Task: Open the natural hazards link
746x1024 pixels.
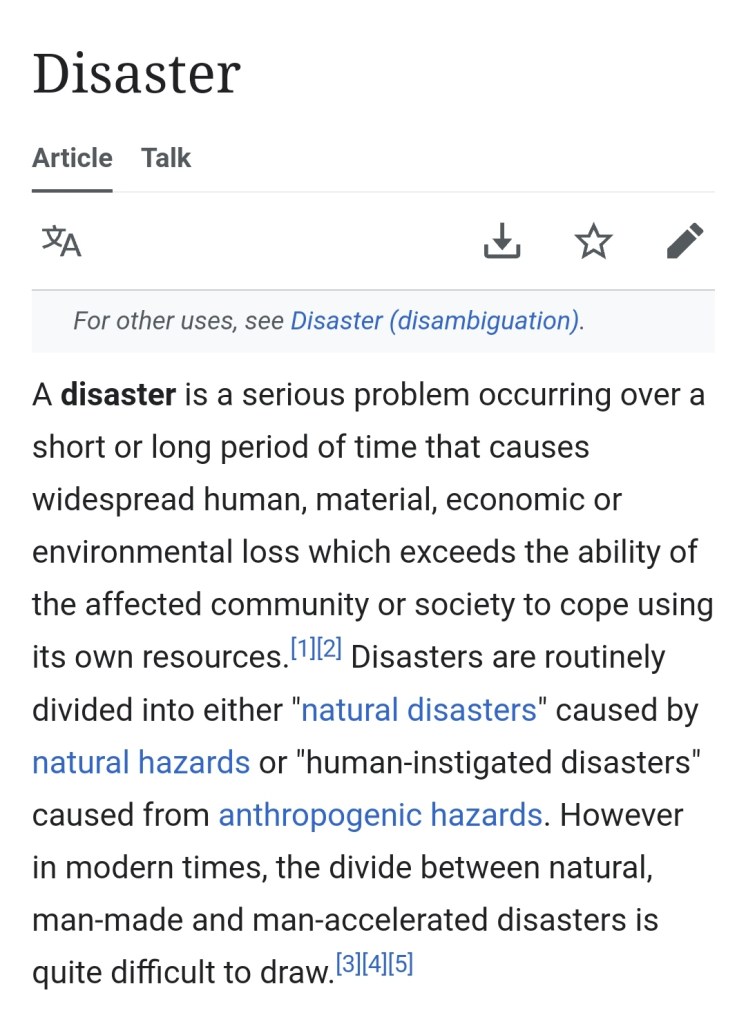Action: pos(141,762)
